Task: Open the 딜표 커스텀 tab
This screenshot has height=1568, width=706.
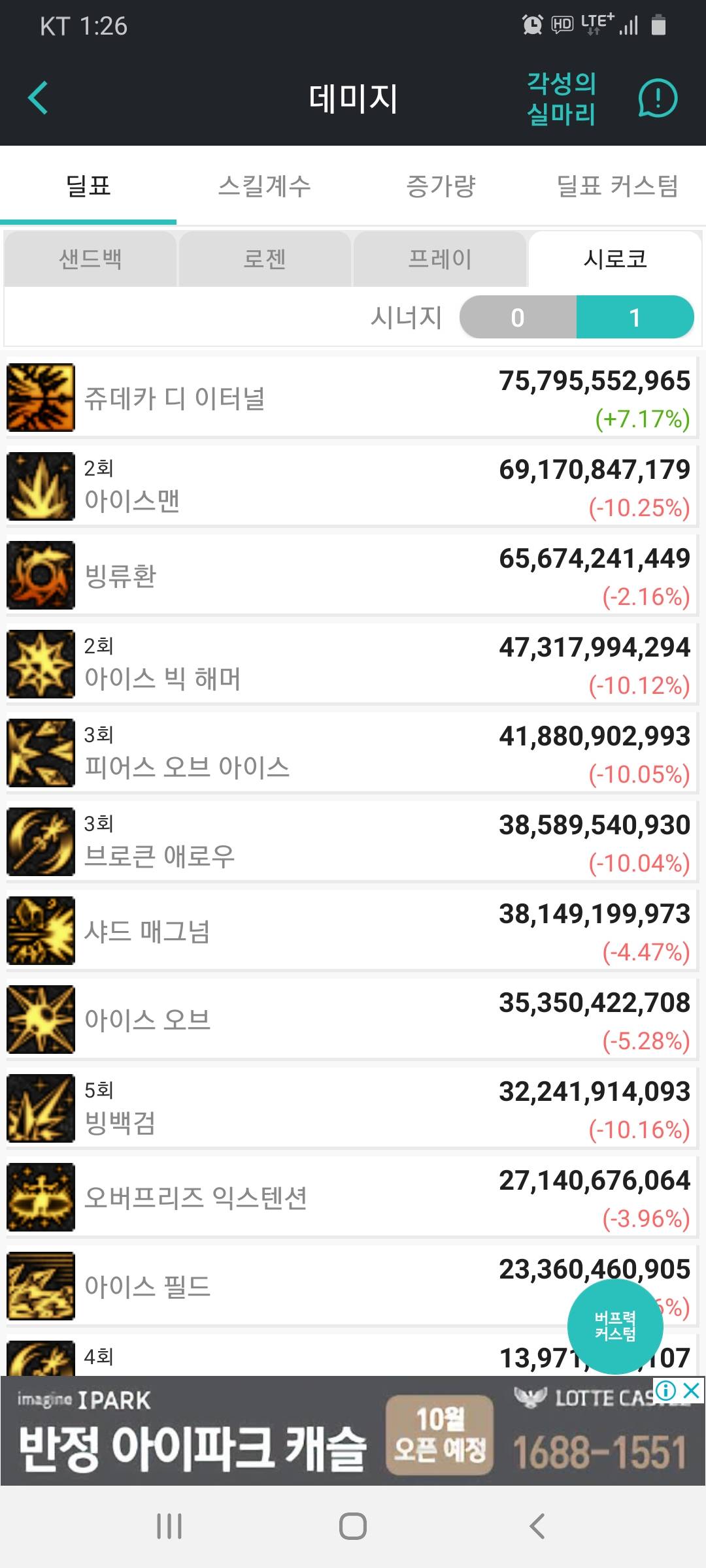Action: [617, 186]
